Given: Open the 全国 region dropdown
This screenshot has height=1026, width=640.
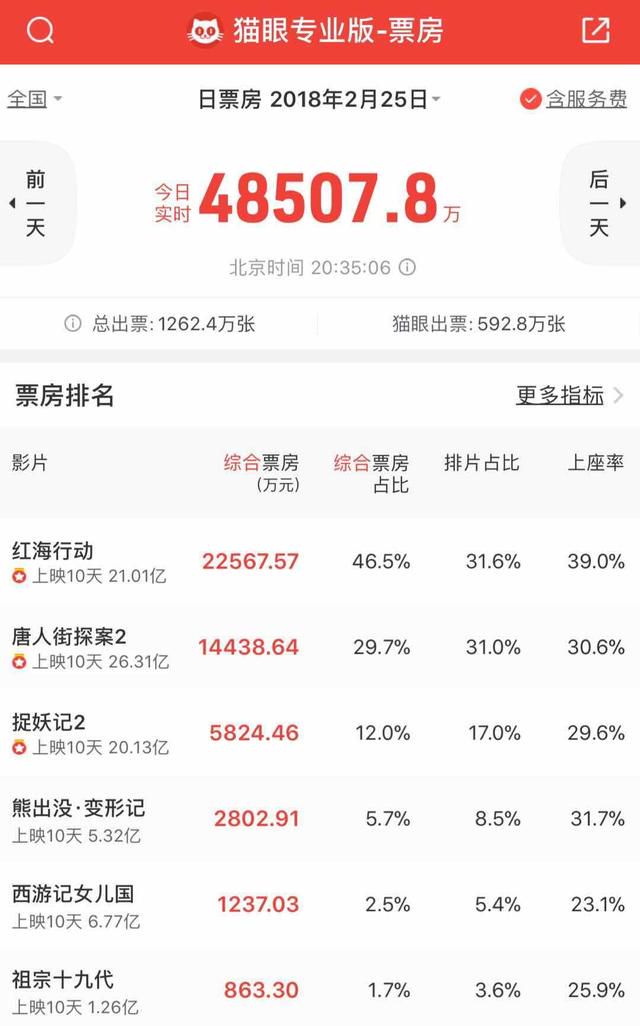Looking at the screenshot, I should pos(35,99).
